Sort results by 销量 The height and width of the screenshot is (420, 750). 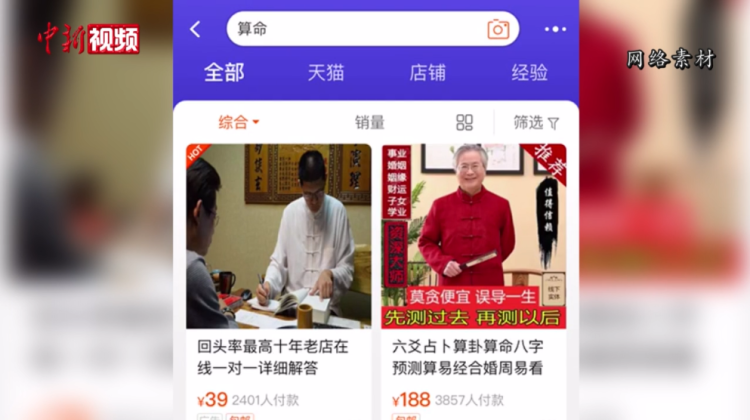coord(370,123)
